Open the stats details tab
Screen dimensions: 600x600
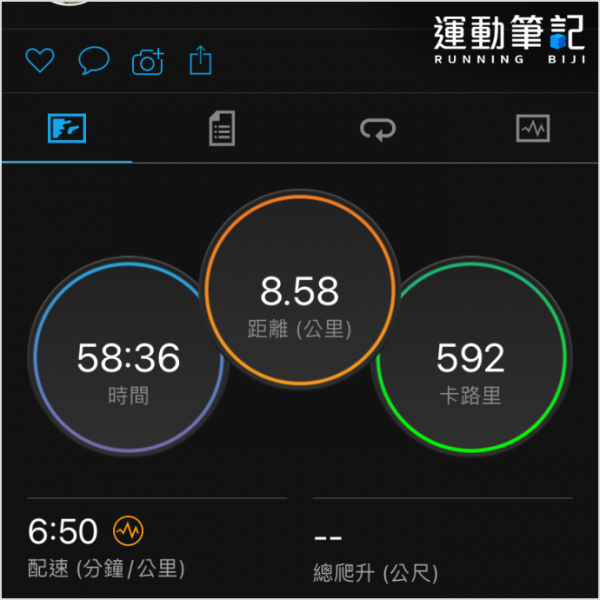coord(221,129)
